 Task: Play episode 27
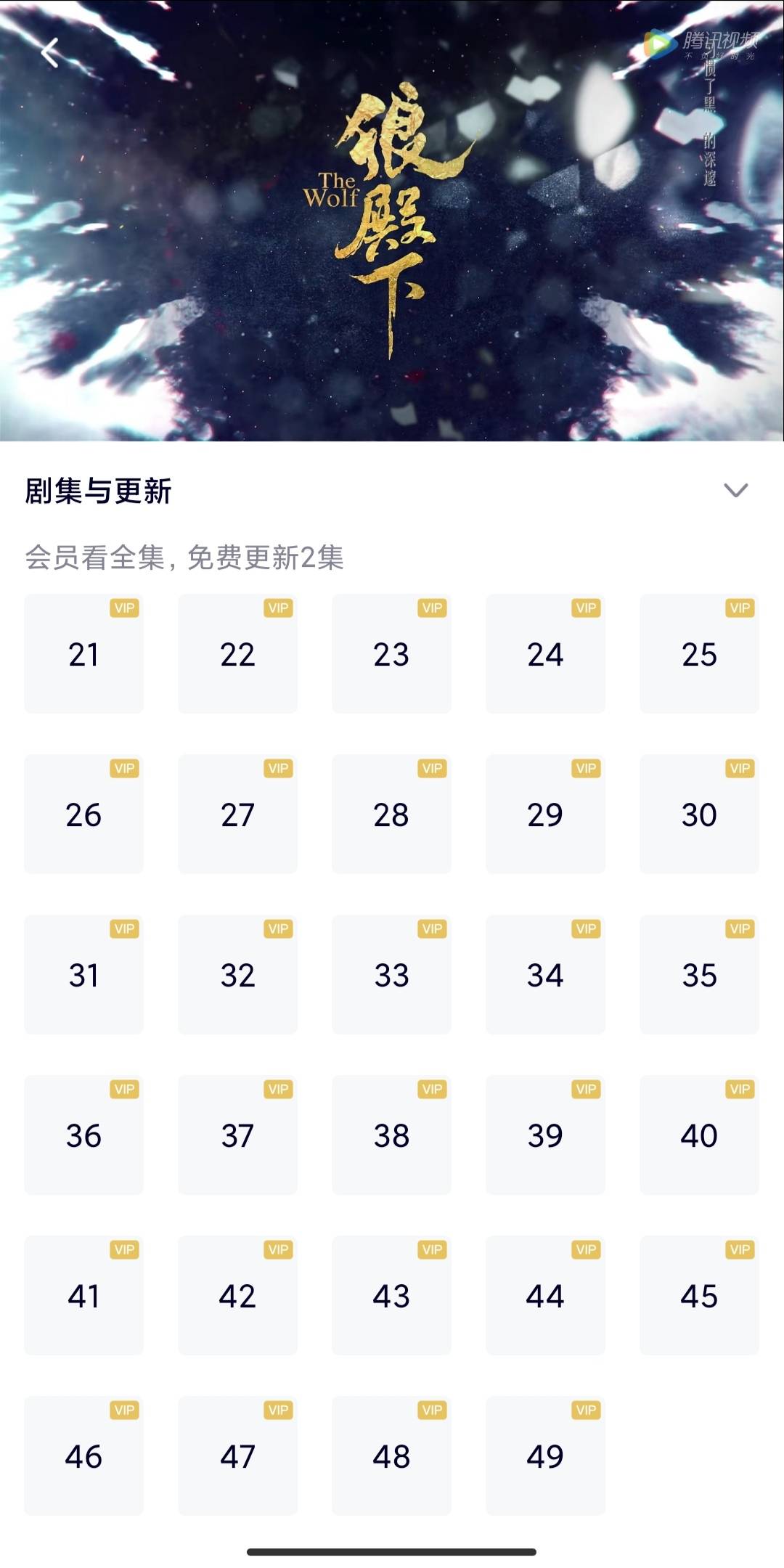coord(237,814)
